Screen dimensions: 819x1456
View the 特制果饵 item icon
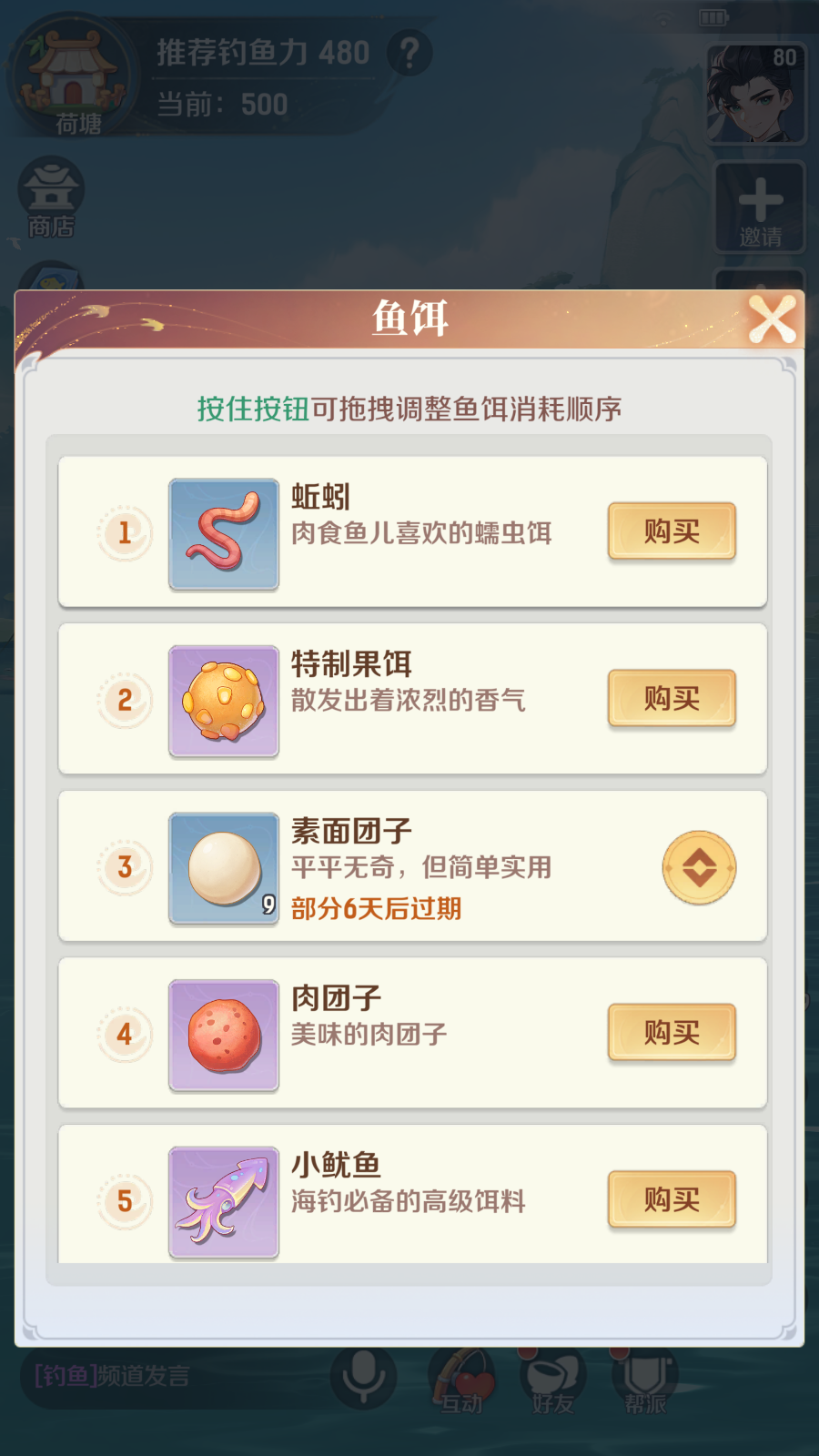point(224,702)
